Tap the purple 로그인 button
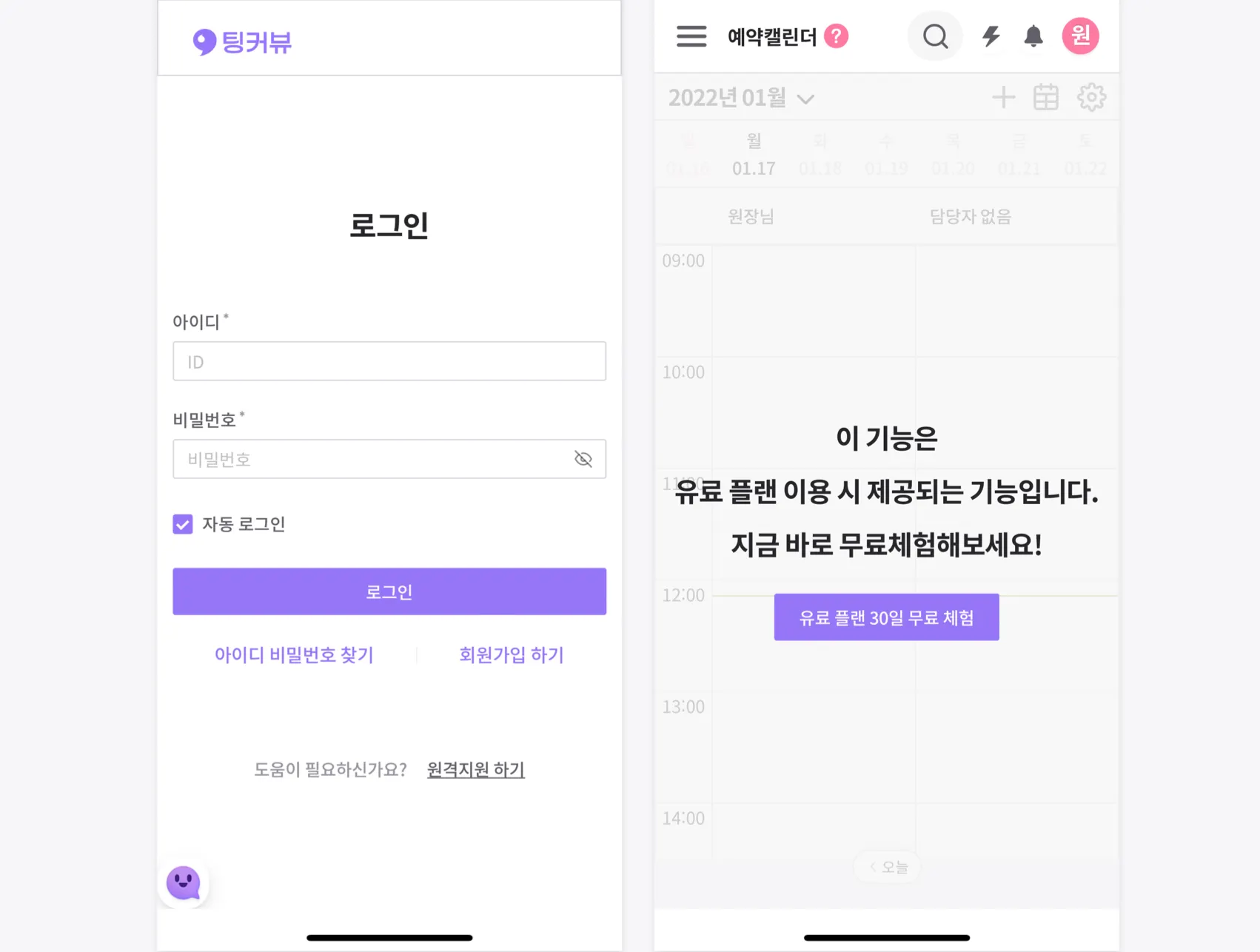This screenshot has width=1260, height=952. tap(389, 591)
